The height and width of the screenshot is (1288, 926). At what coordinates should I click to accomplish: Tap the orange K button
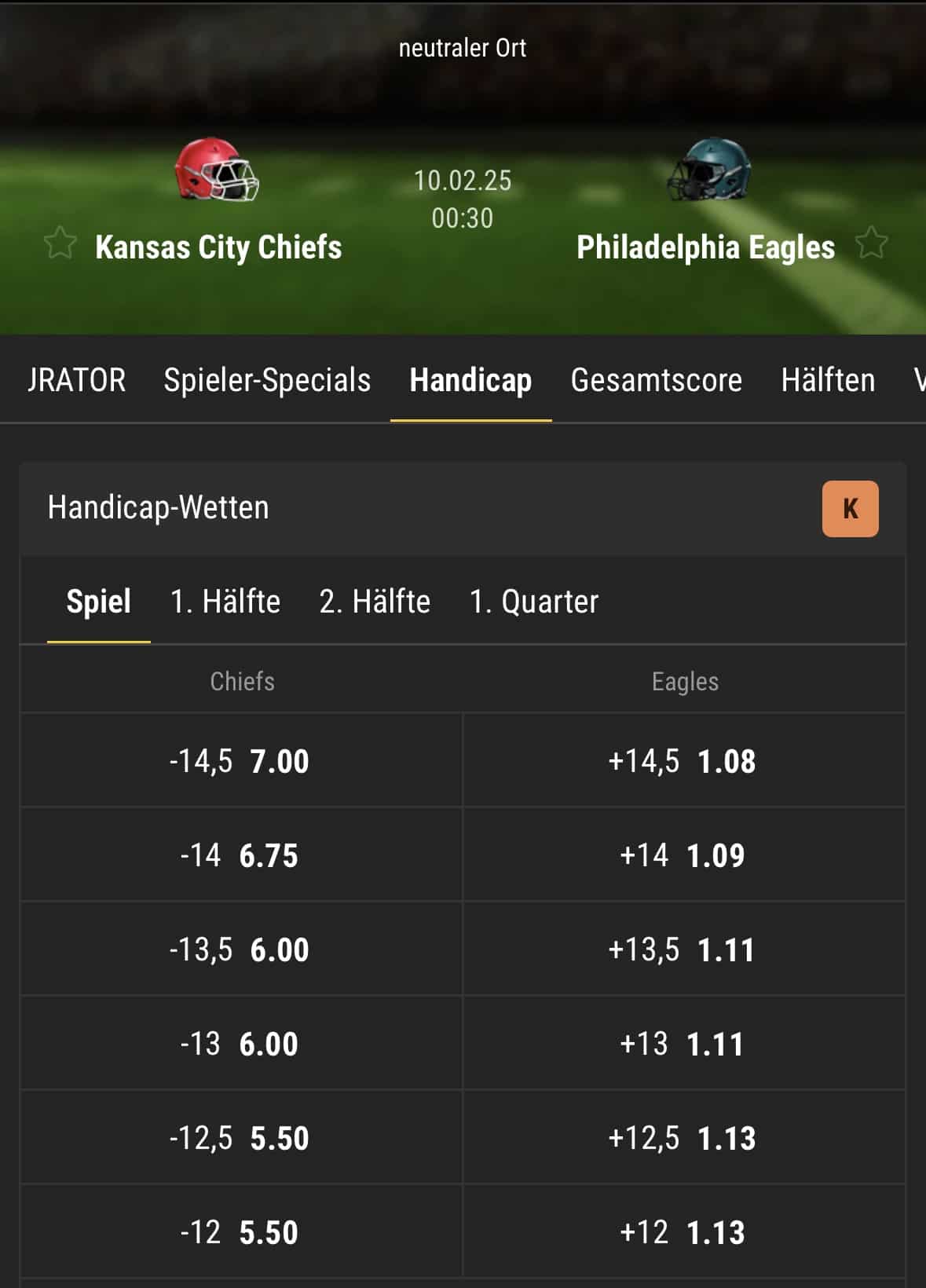tap(850, 509)
